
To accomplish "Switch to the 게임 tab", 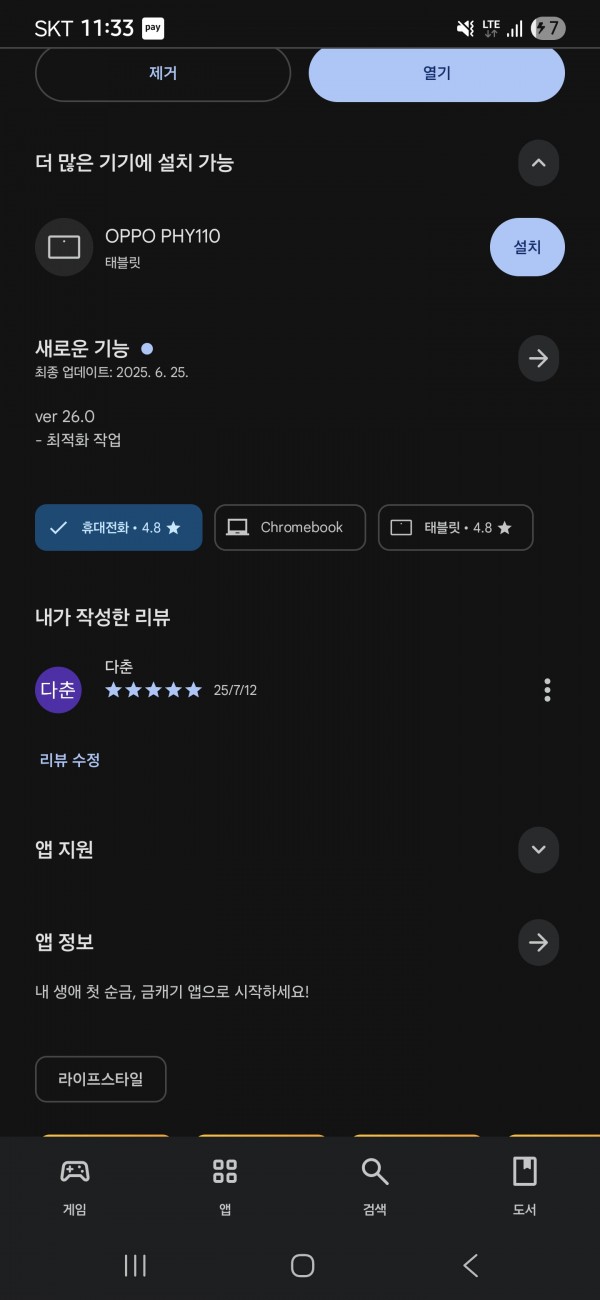I will point(75,1187).
